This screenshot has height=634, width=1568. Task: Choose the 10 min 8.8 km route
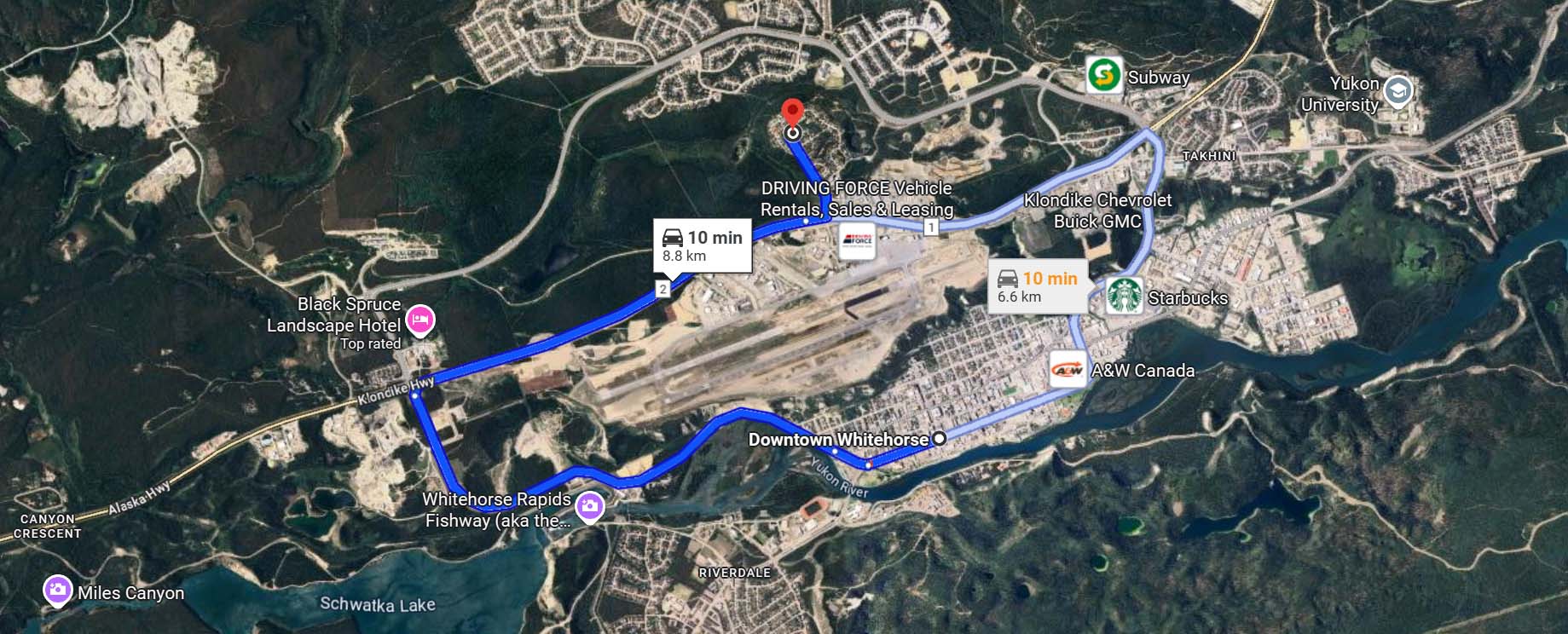[703, 245]
